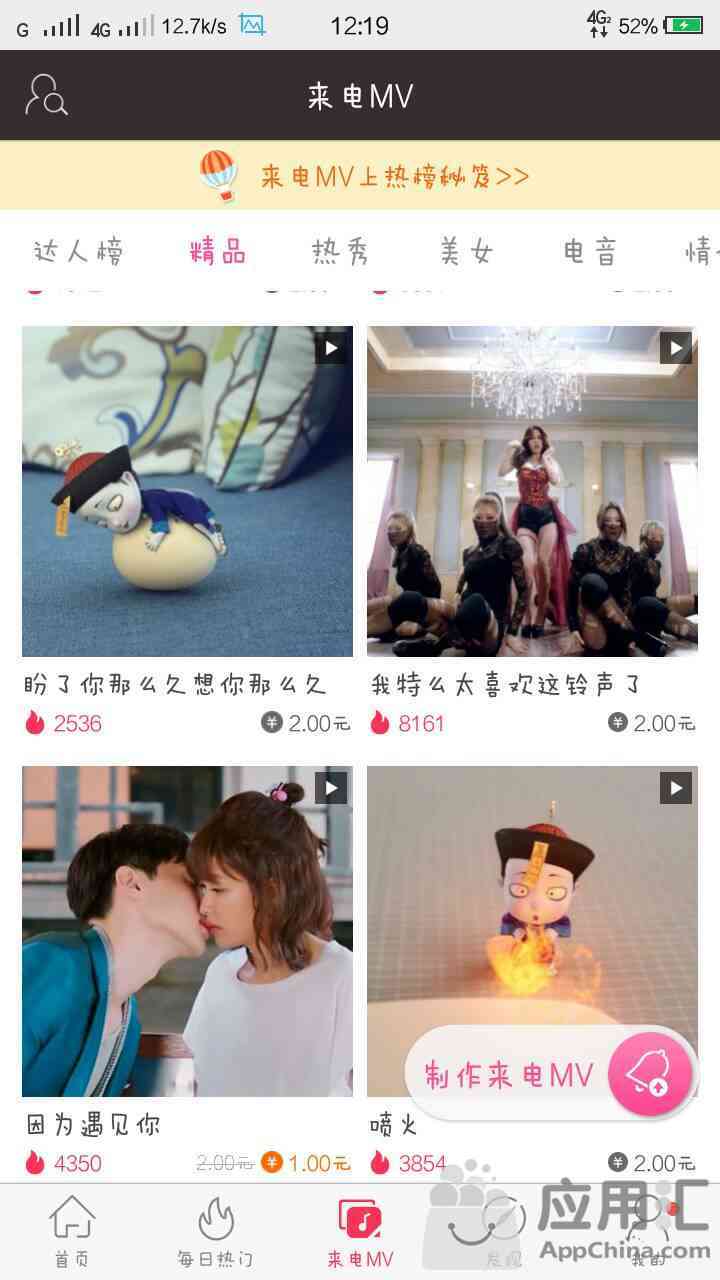This screenshot has width=720, height=1280.
Task: Switch to the 达人榜 tab
Action: coord(78,251)
